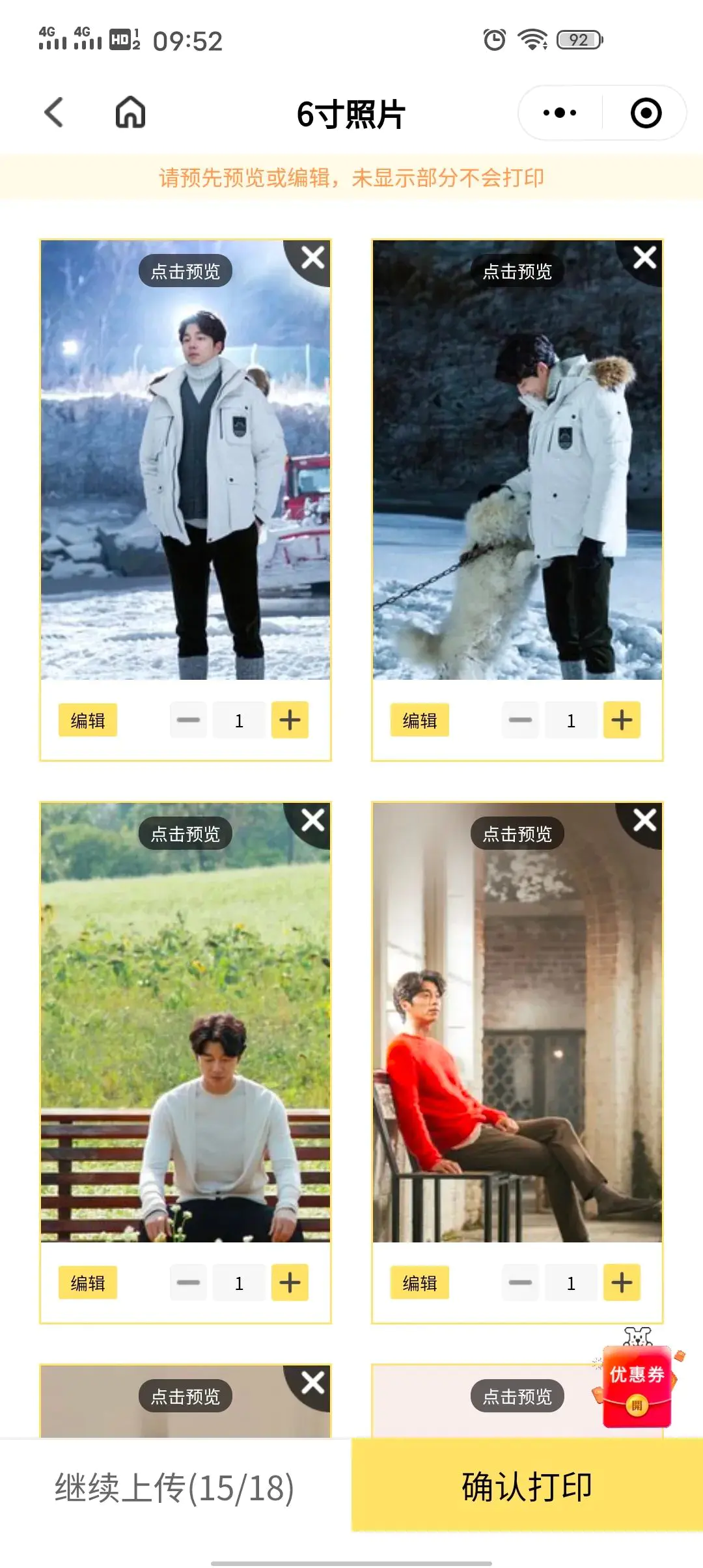Viewport: 703px width, 1568px height.
Task: Remove the white jacket standing photo
Action: 313,258
